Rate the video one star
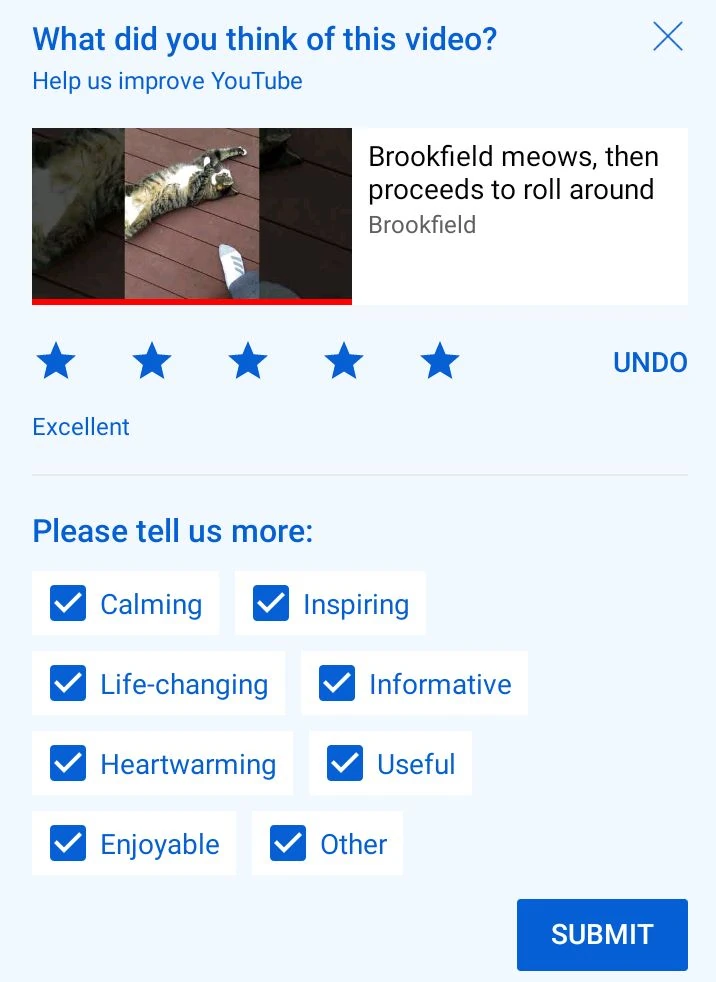 pyautogui.click(x=56, y=362)
